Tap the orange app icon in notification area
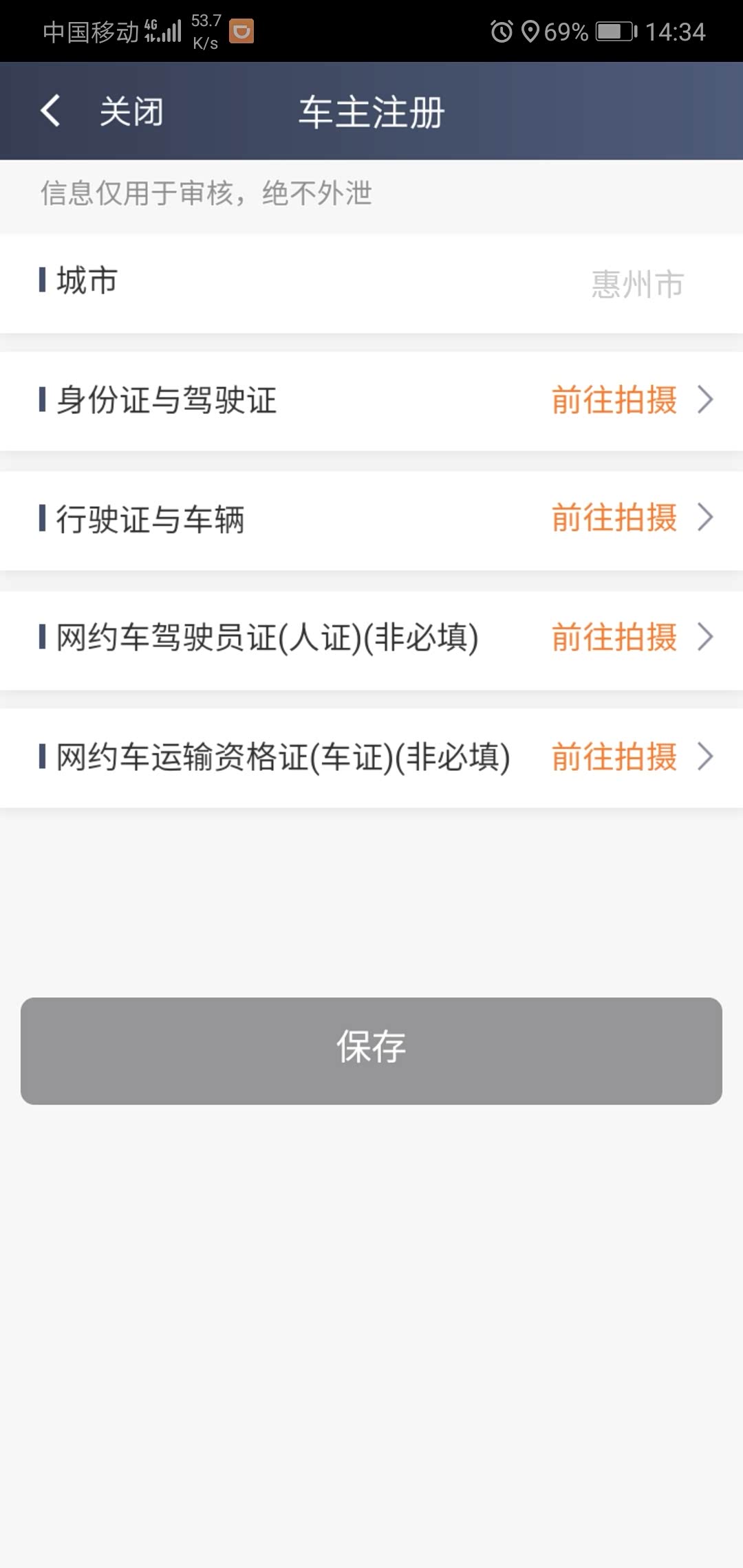The image size is (743, 1568). coord(241,30)
